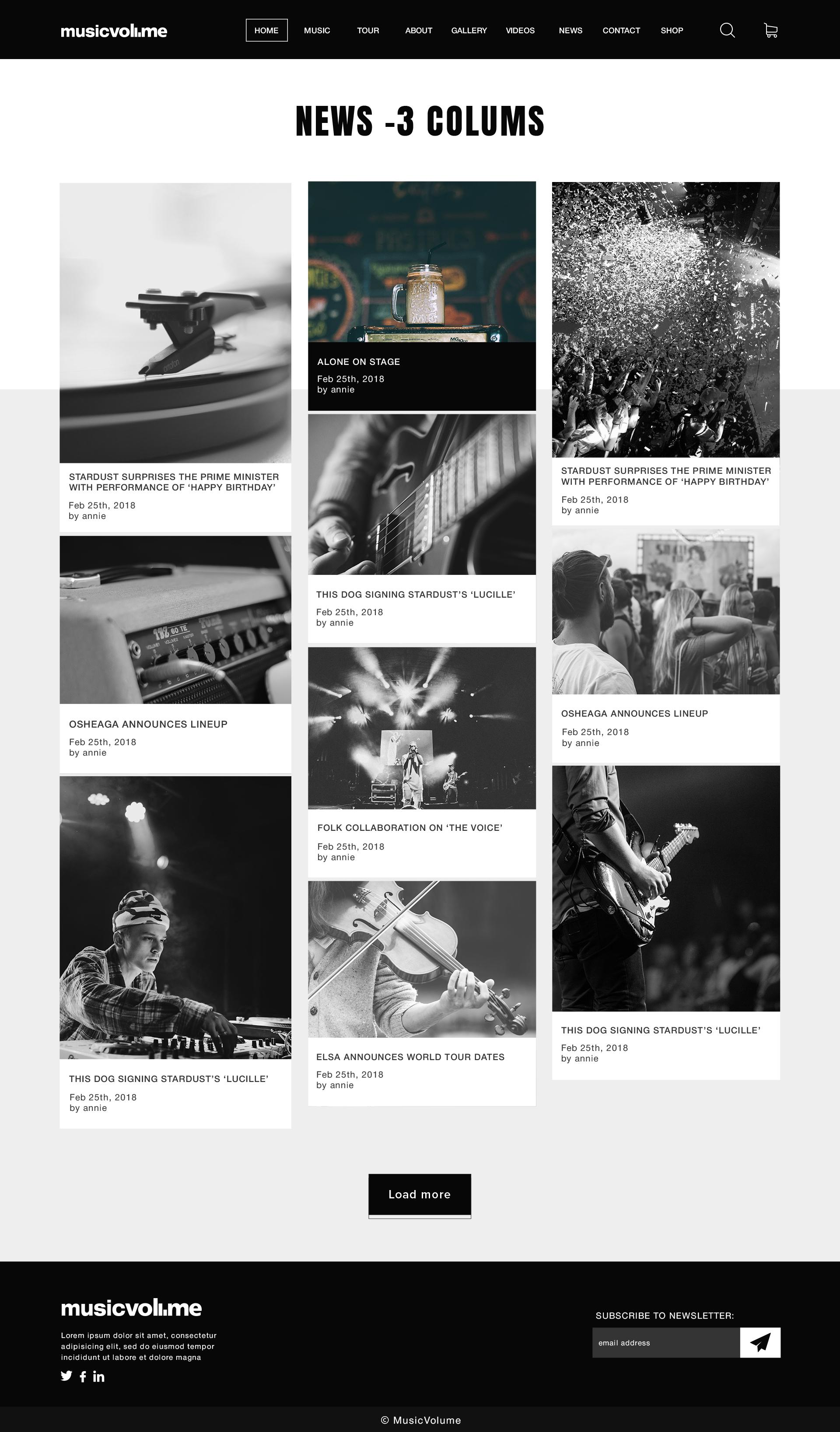Visit the Shop
The height and width of the screenshot is (1432, 840).
pyautogui.click(x=672, y=30)
